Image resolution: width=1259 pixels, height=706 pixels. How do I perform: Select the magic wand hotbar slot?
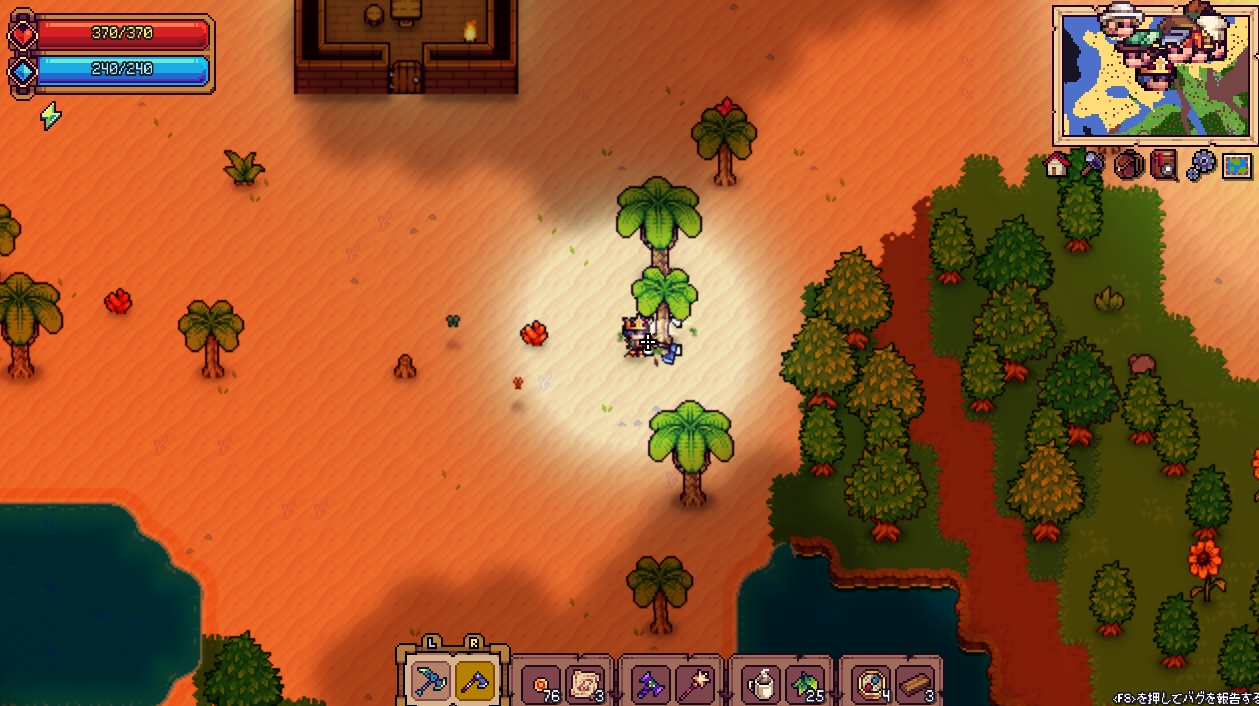(x=693, y=685)
